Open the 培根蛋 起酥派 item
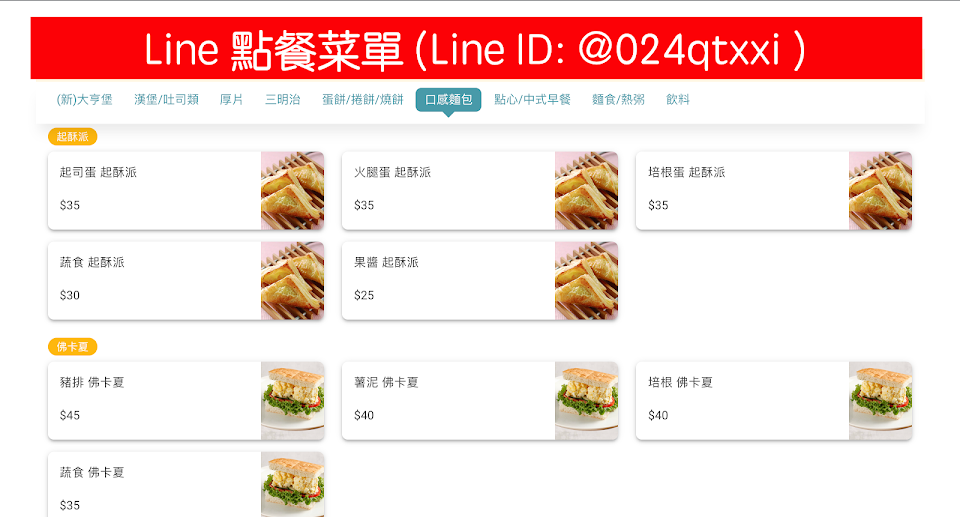 (x=774, y=191)
